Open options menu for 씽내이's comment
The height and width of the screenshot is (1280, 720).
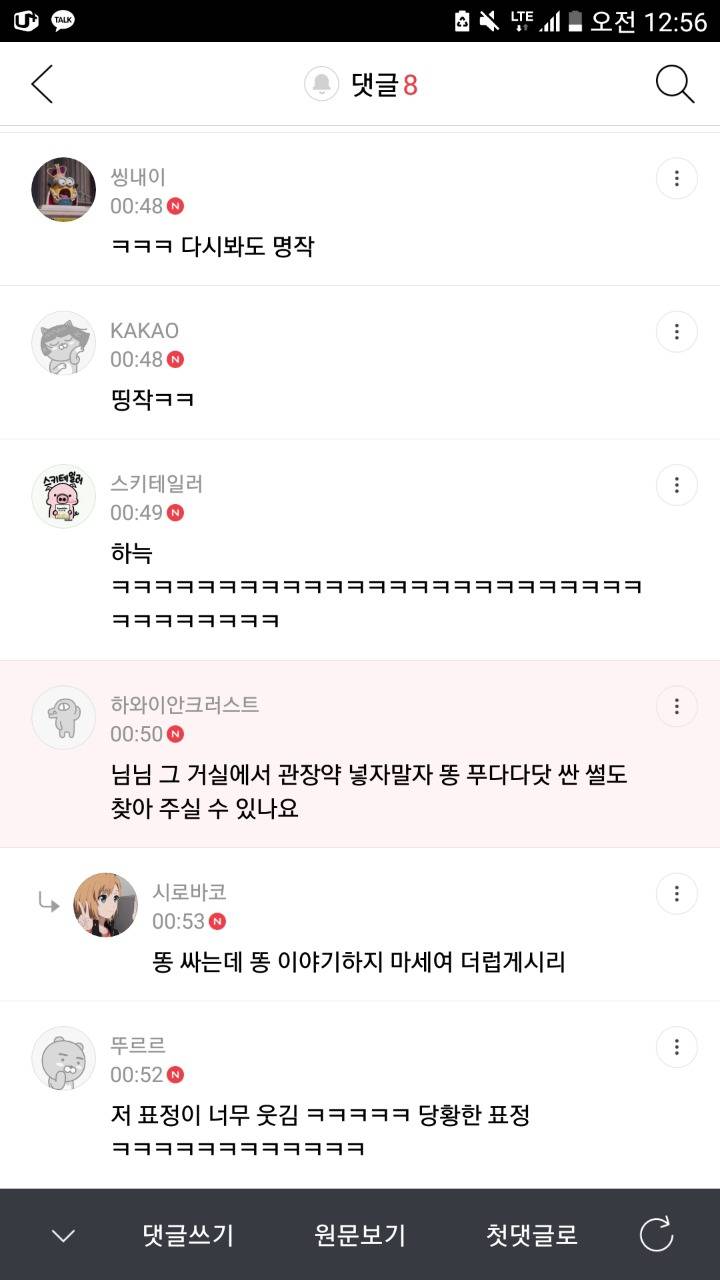677,178
